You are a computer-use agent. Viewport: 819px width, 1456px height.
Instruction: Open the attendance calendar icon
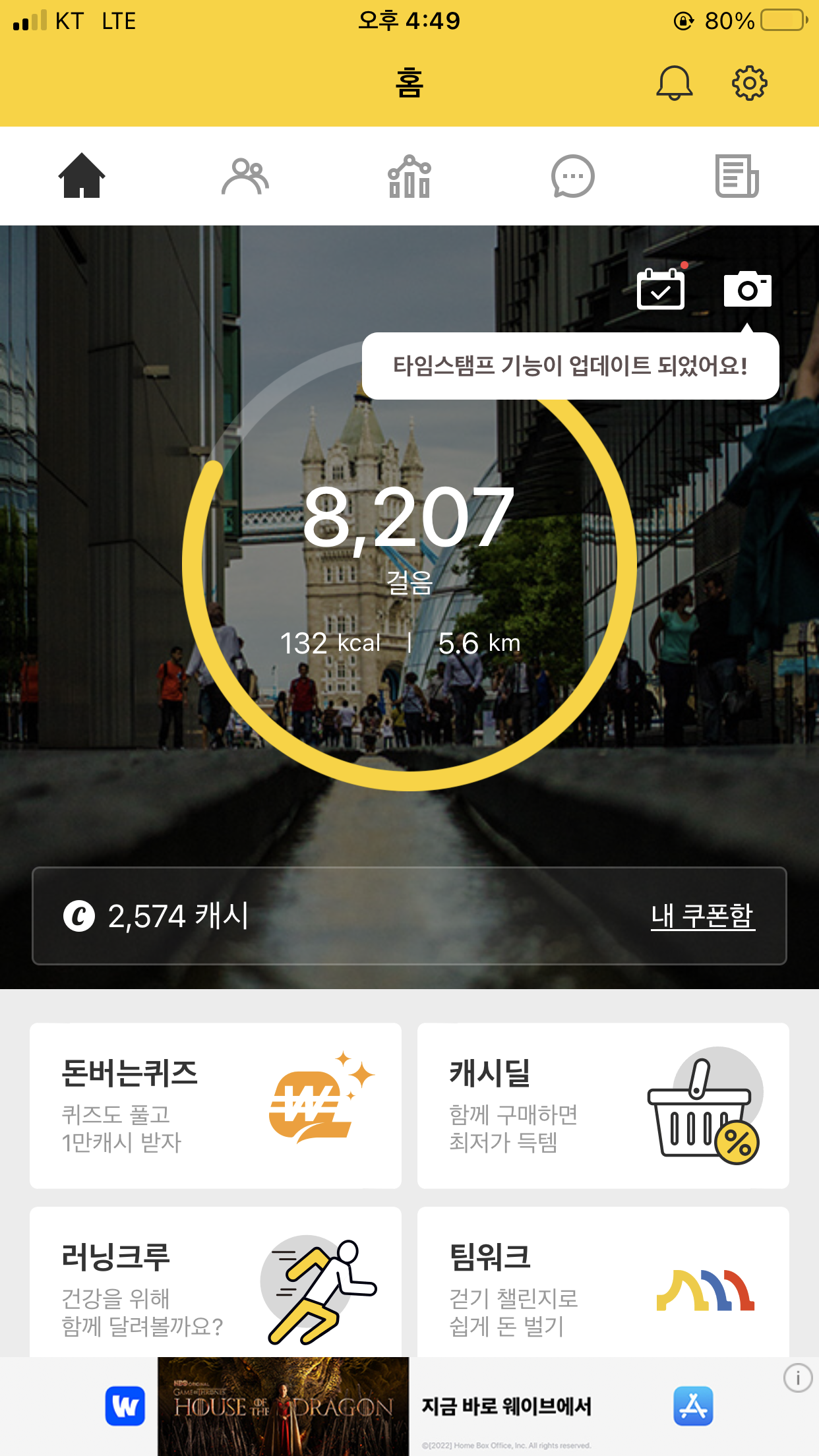pyautogui.click(x=661, y=289)
